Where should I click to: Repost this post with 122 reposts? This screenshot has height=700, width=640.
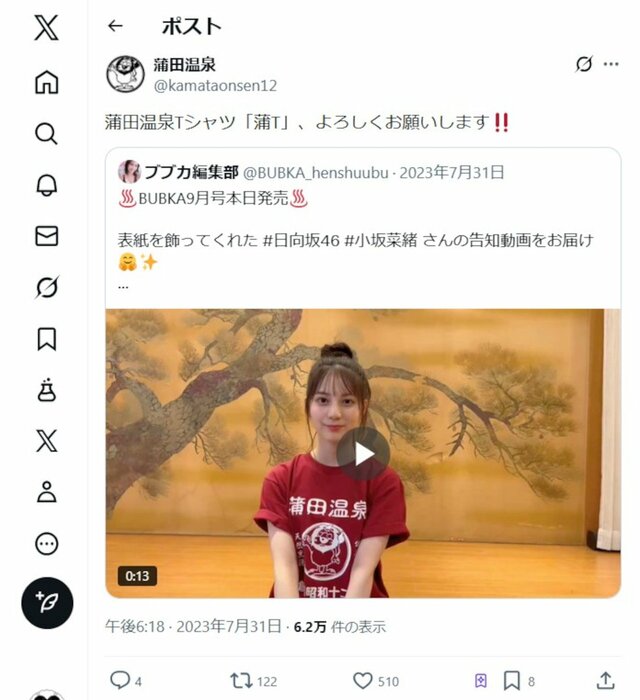(241, 680)
